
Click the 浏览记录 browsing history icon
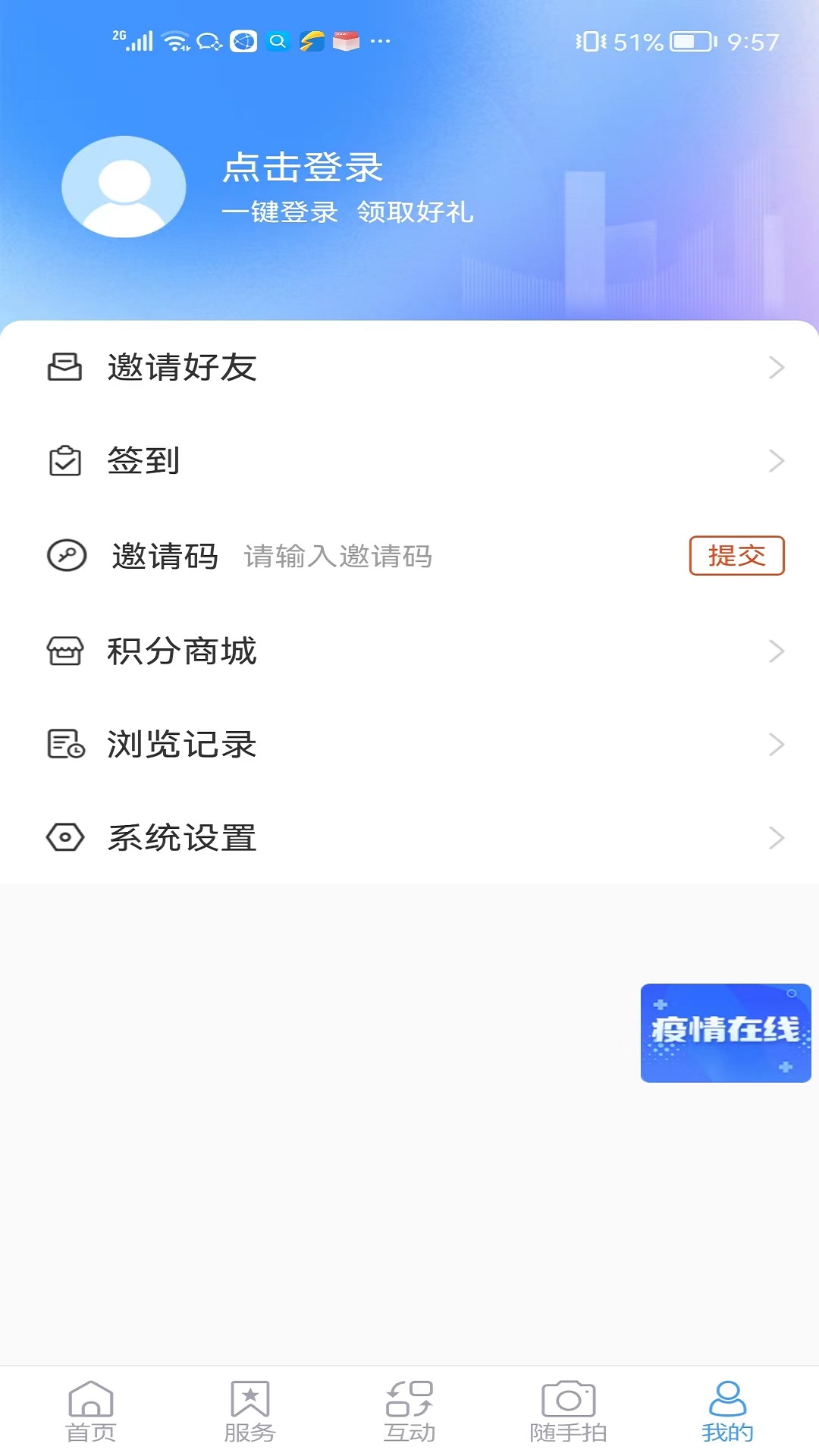click(65, 744)
